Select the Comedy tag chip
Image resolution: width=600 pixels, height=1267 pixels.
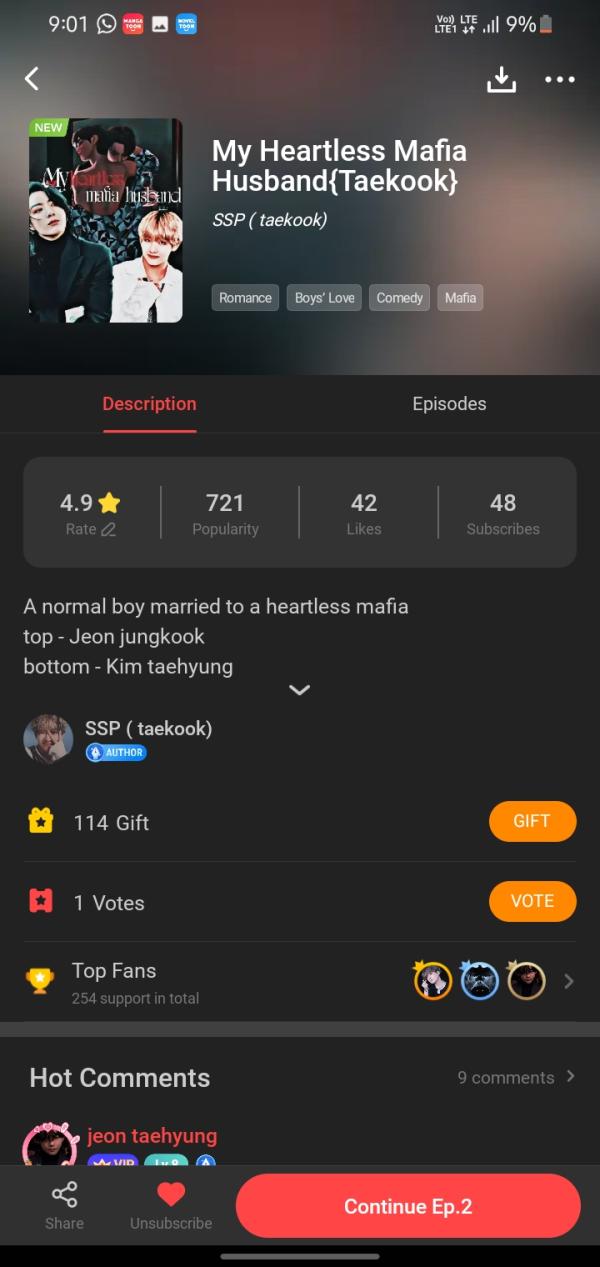click(400, 298)
